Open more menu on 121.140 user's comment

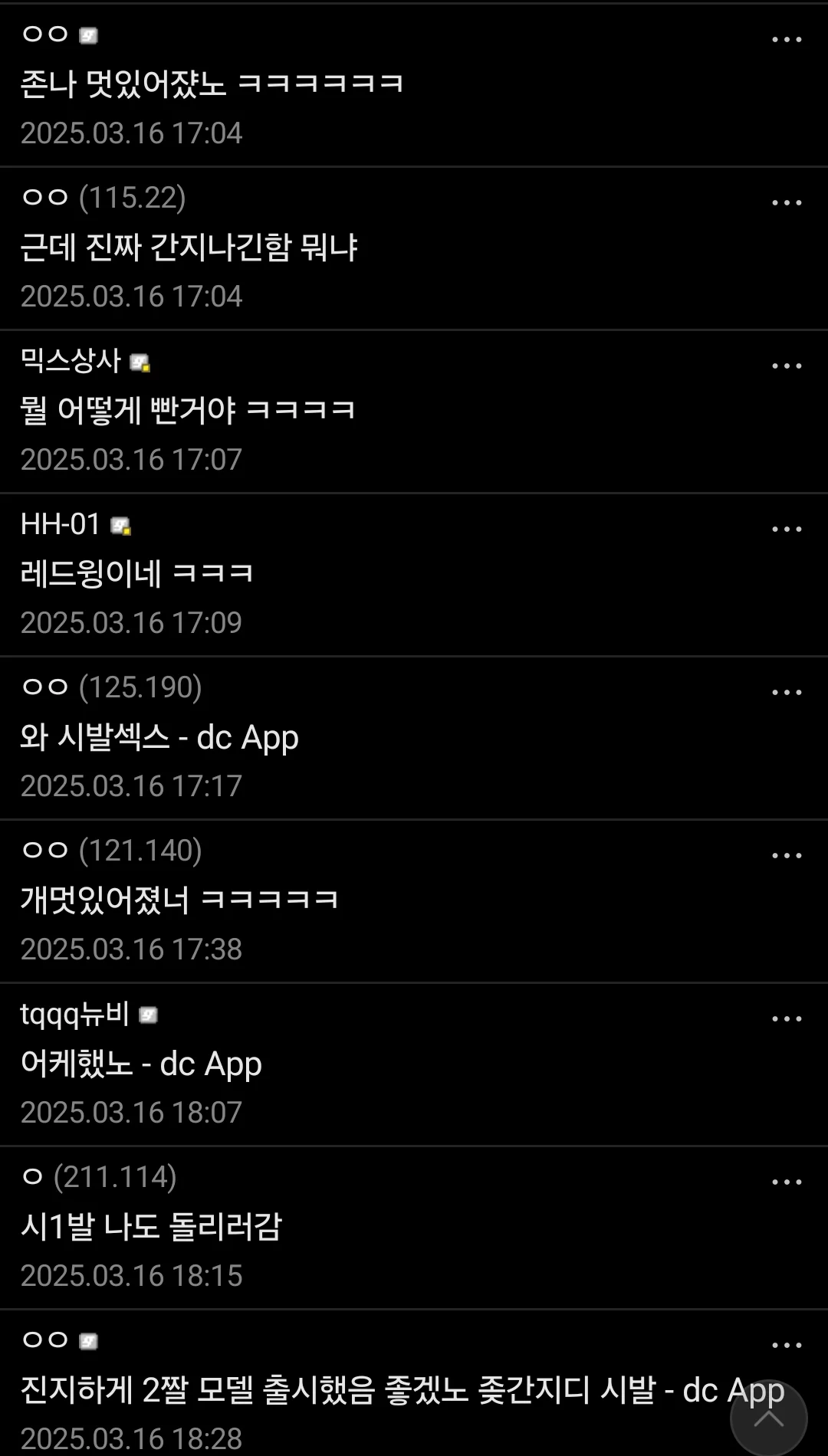(x=787, y=856)
